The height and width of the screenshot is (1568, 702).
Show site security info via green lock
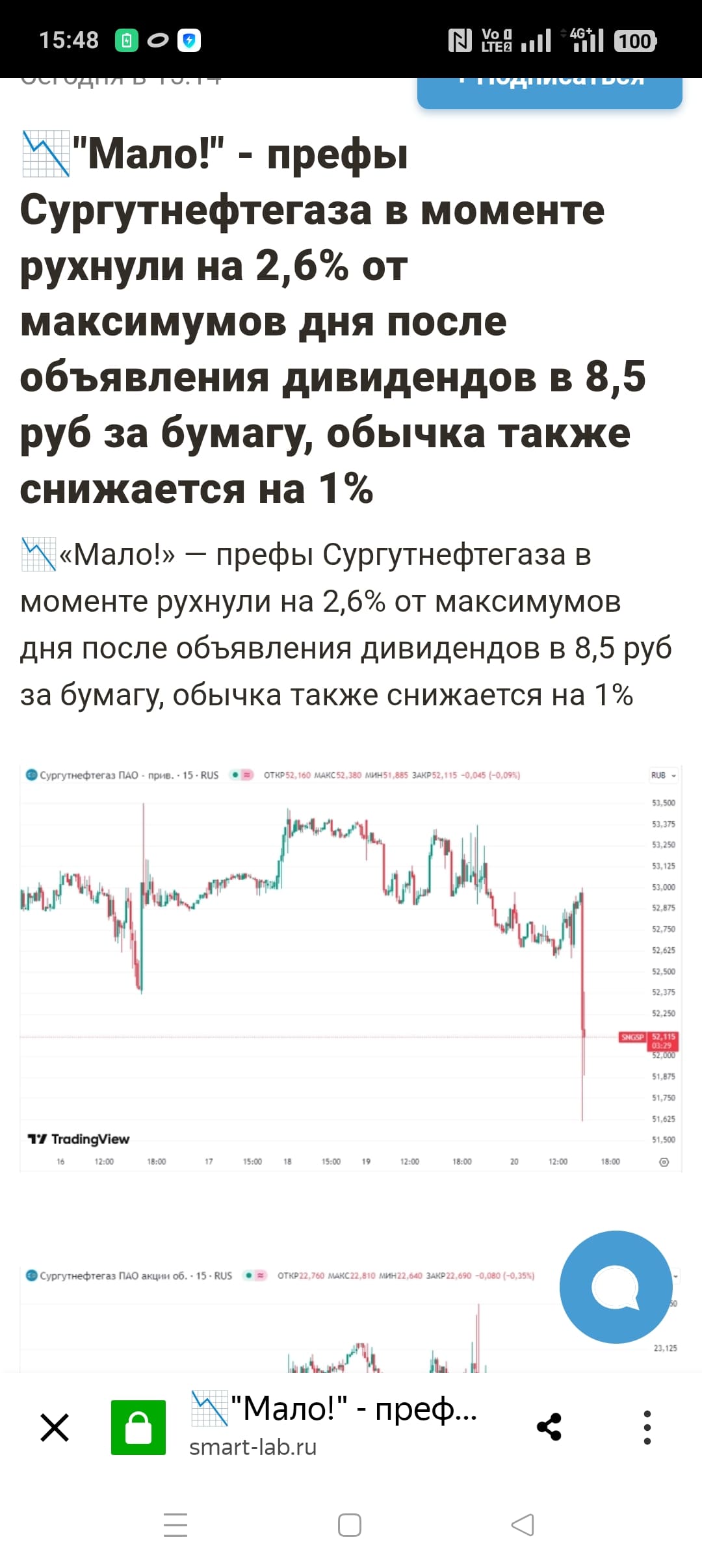pyautogui.click(x=138, y=1428)
